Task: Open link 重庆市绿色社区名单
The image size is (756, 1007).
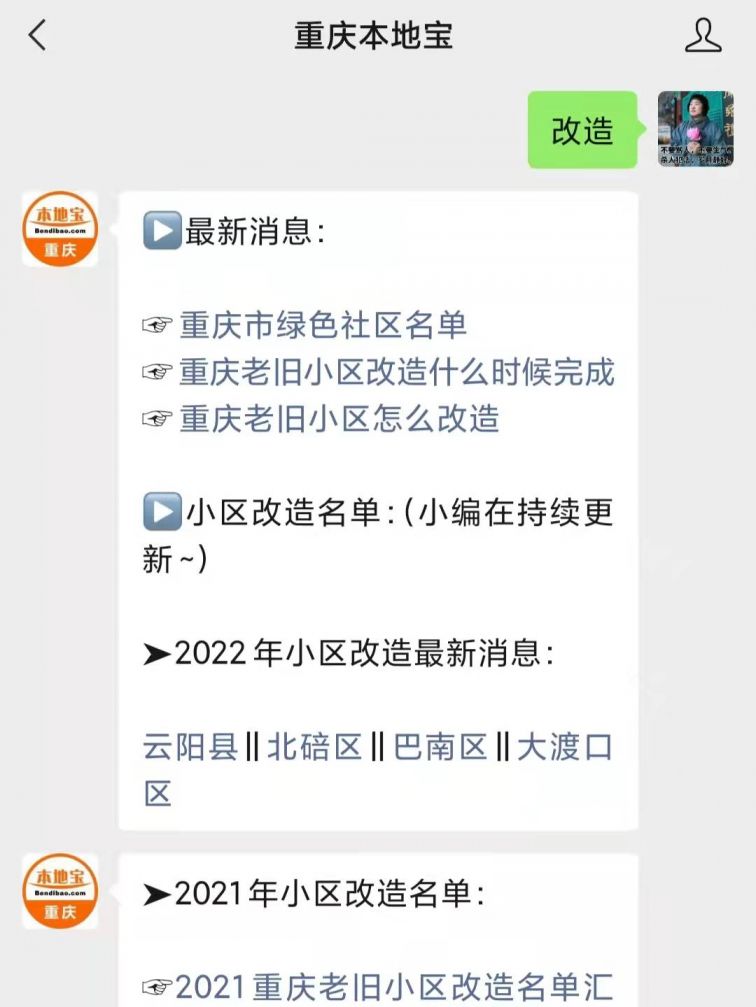Action: 323,325
